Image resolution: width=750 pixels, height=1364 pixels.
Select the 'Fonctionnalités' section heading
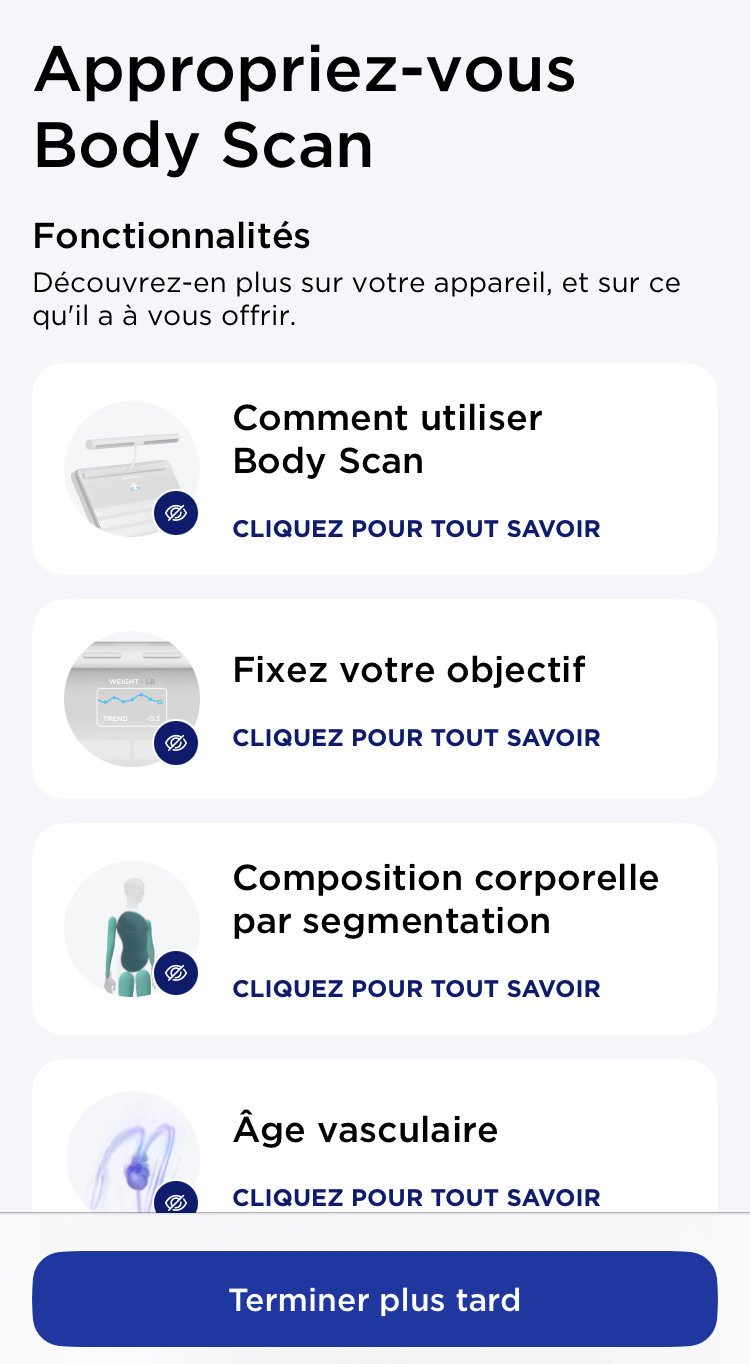[171, 236]
